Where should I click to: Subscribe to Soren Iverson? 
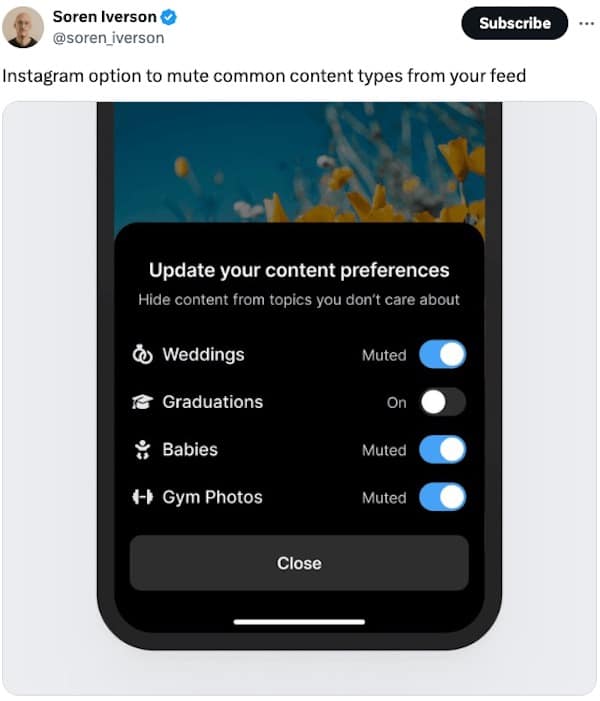click(x=514, y=23)
